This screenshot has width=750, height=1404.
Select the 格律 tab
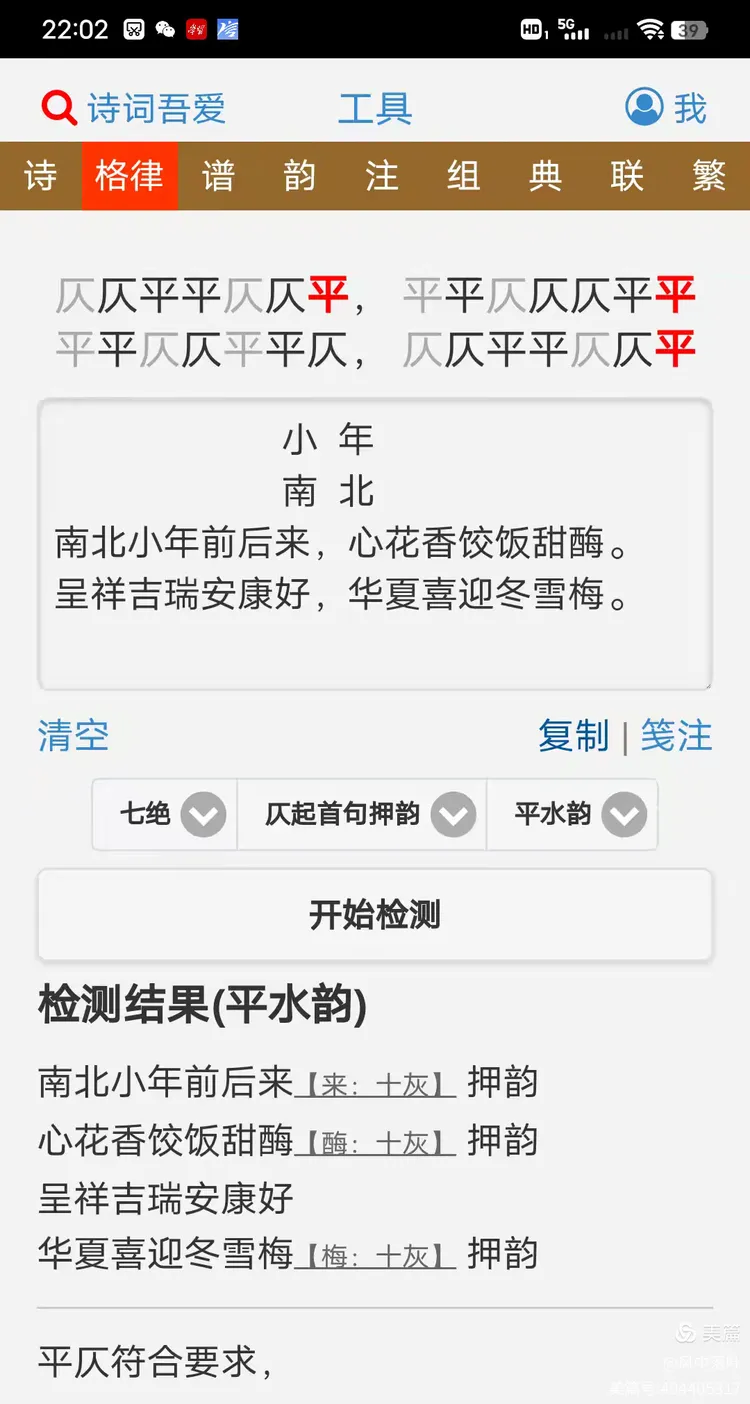pos(130,176)
